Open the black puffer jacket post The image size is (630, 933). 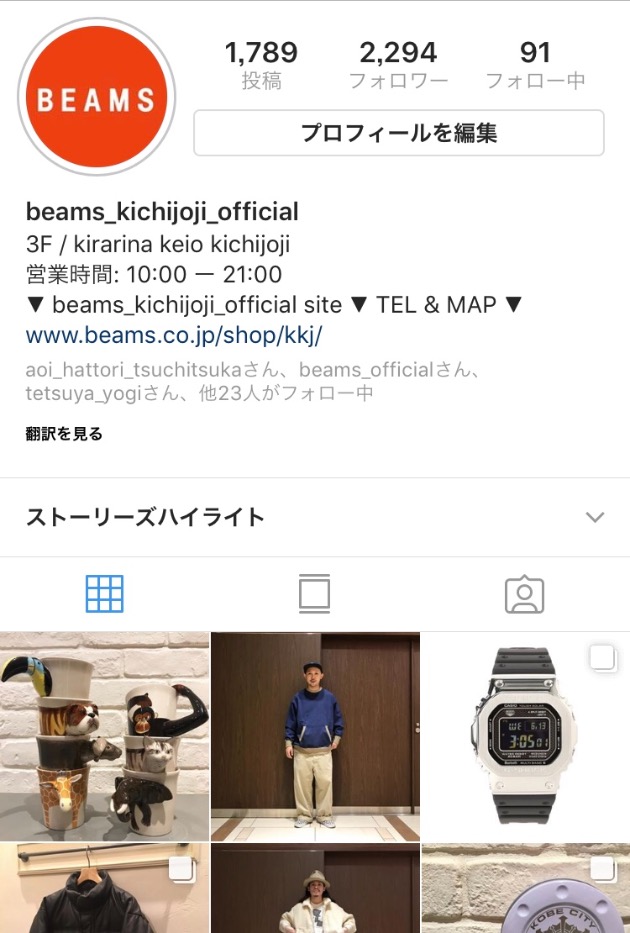click(x=104, y=889)
